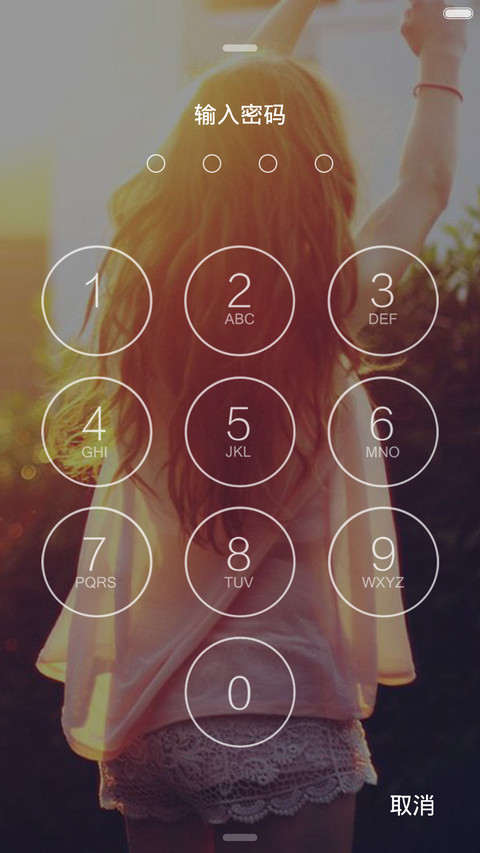The image size is (480, 853).
Task: Cancel passcode entry with 取消
Action: (412, 805)
